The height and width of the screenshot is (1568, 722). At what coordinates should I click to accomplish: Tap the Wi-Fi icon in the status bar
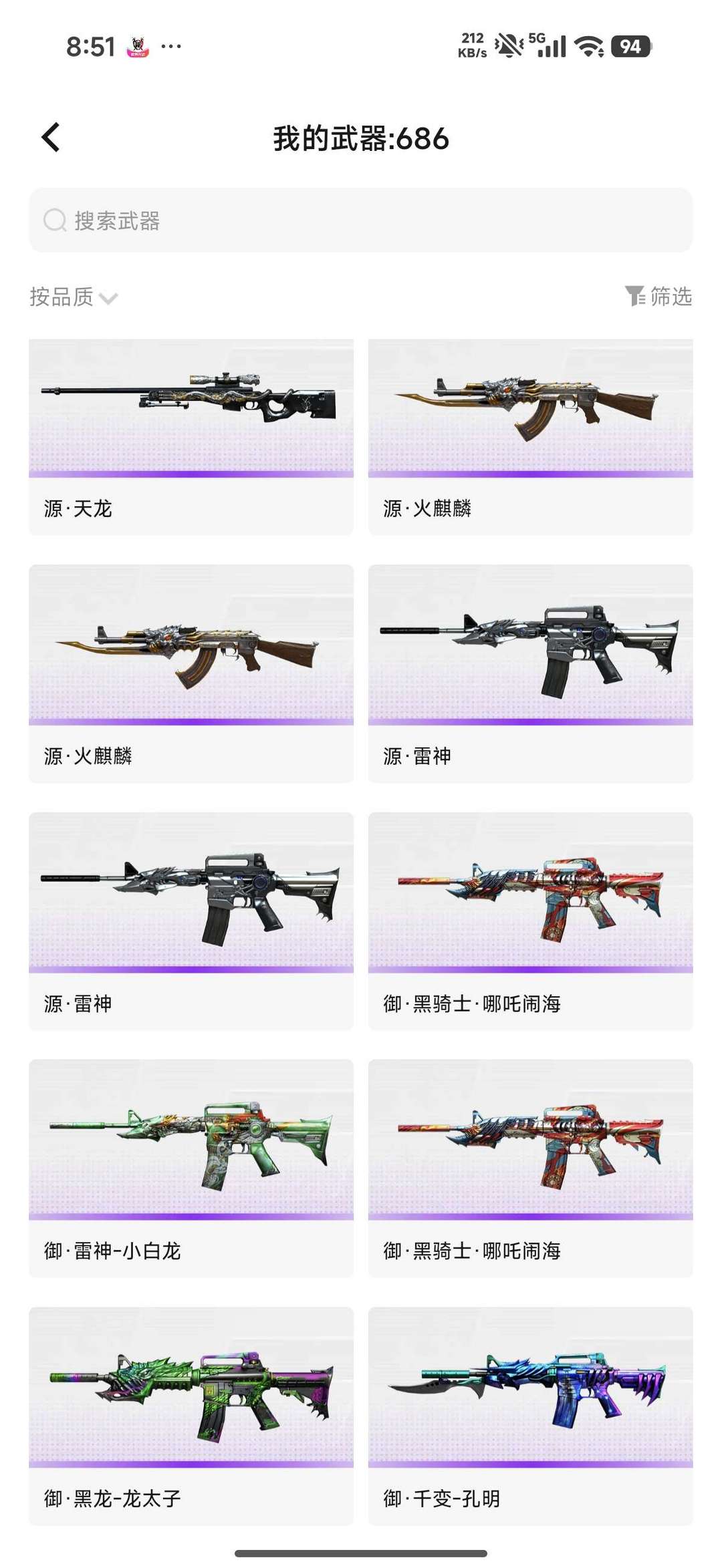click(x=590, y=47)
